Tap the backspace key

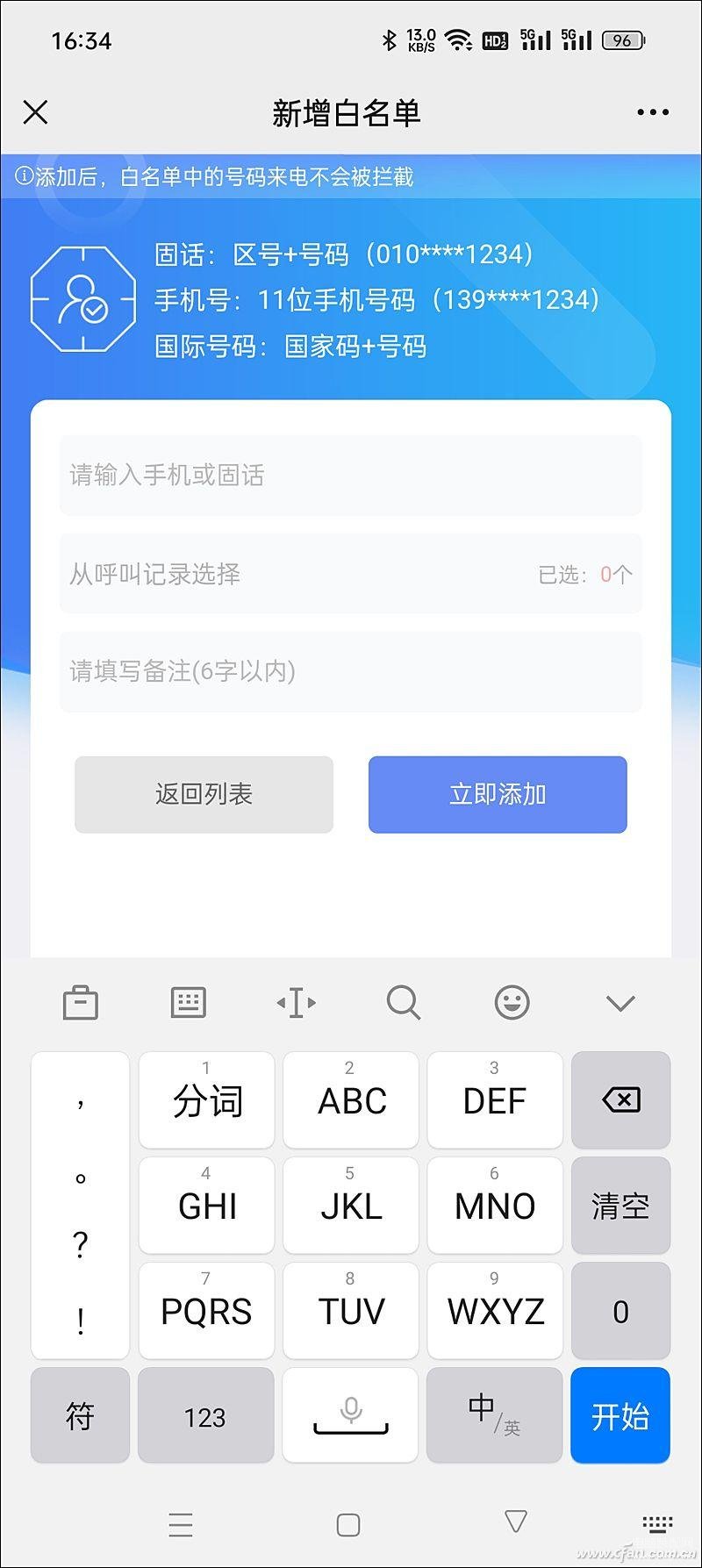(x=620, y=1099)
